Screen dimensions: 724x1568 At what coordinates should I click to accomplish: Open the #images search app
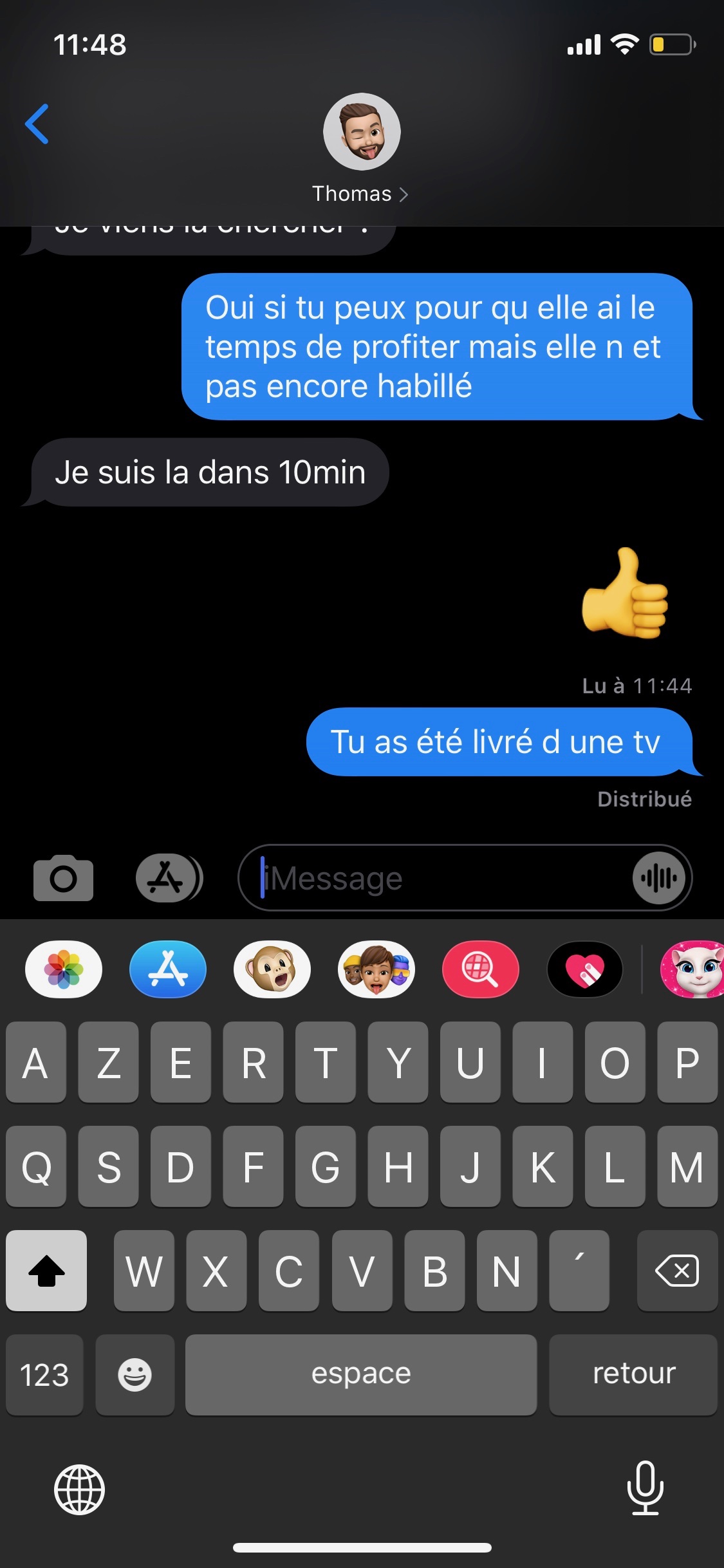tap(480, 969)
